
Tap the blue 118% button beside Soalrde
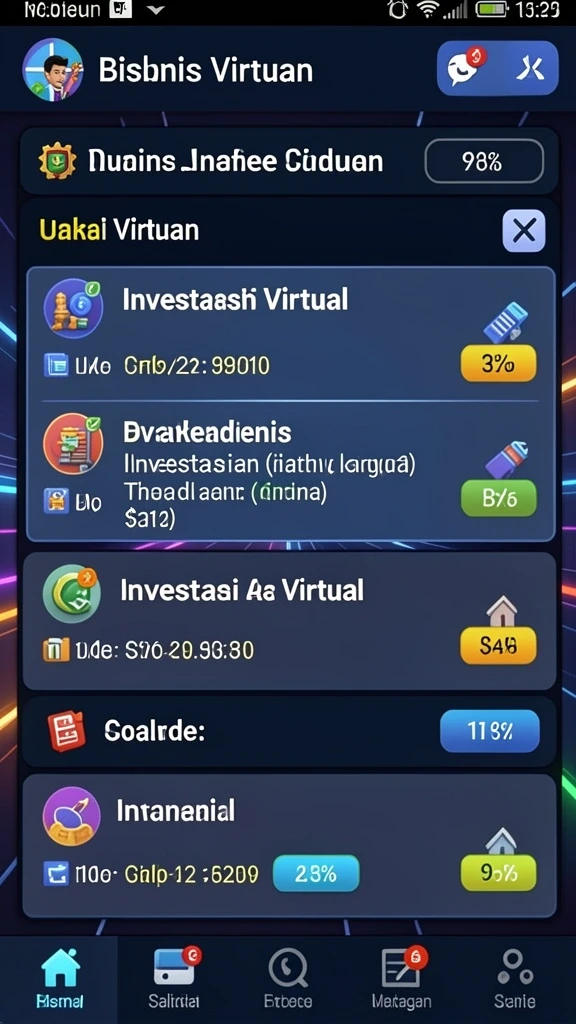pyautogui.click(x=490, y=731)
